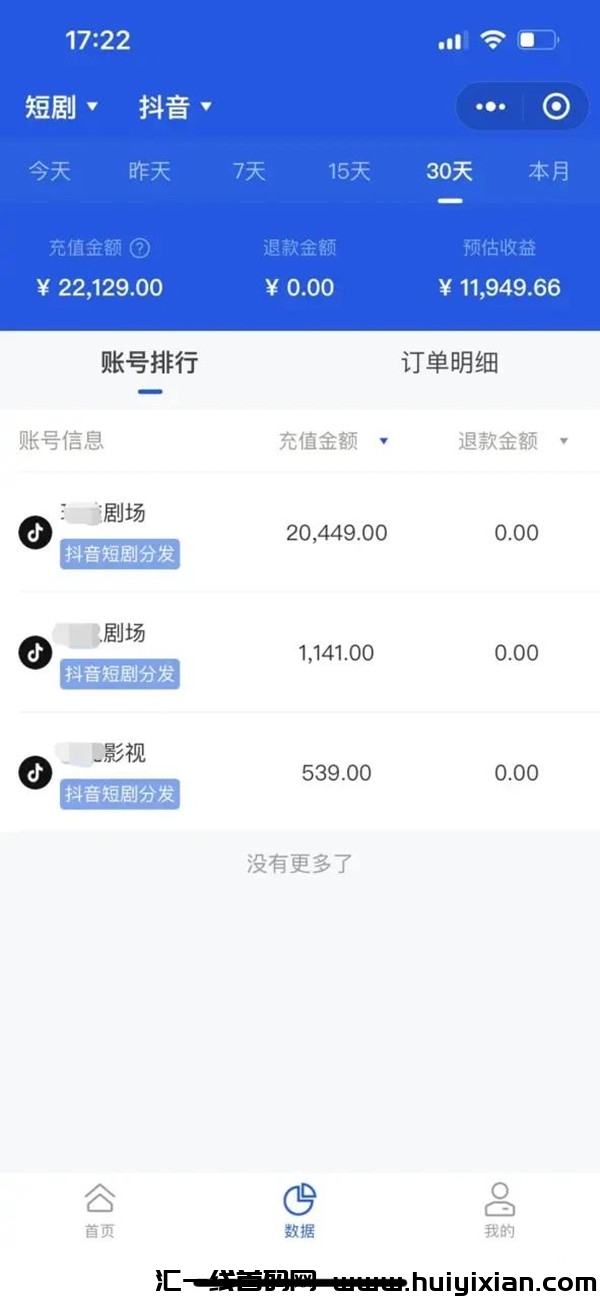Switch to 今天 date range
Viewport: 600px width, 1299px height.
coord(49,171)
